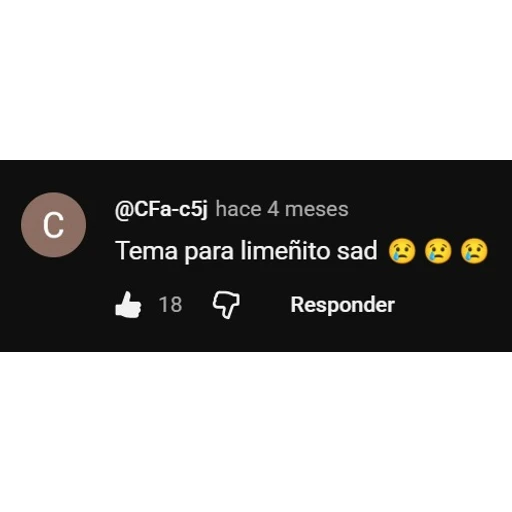Like the comment by @CFa-c5j
512x512 pixels.
(128, 304)
